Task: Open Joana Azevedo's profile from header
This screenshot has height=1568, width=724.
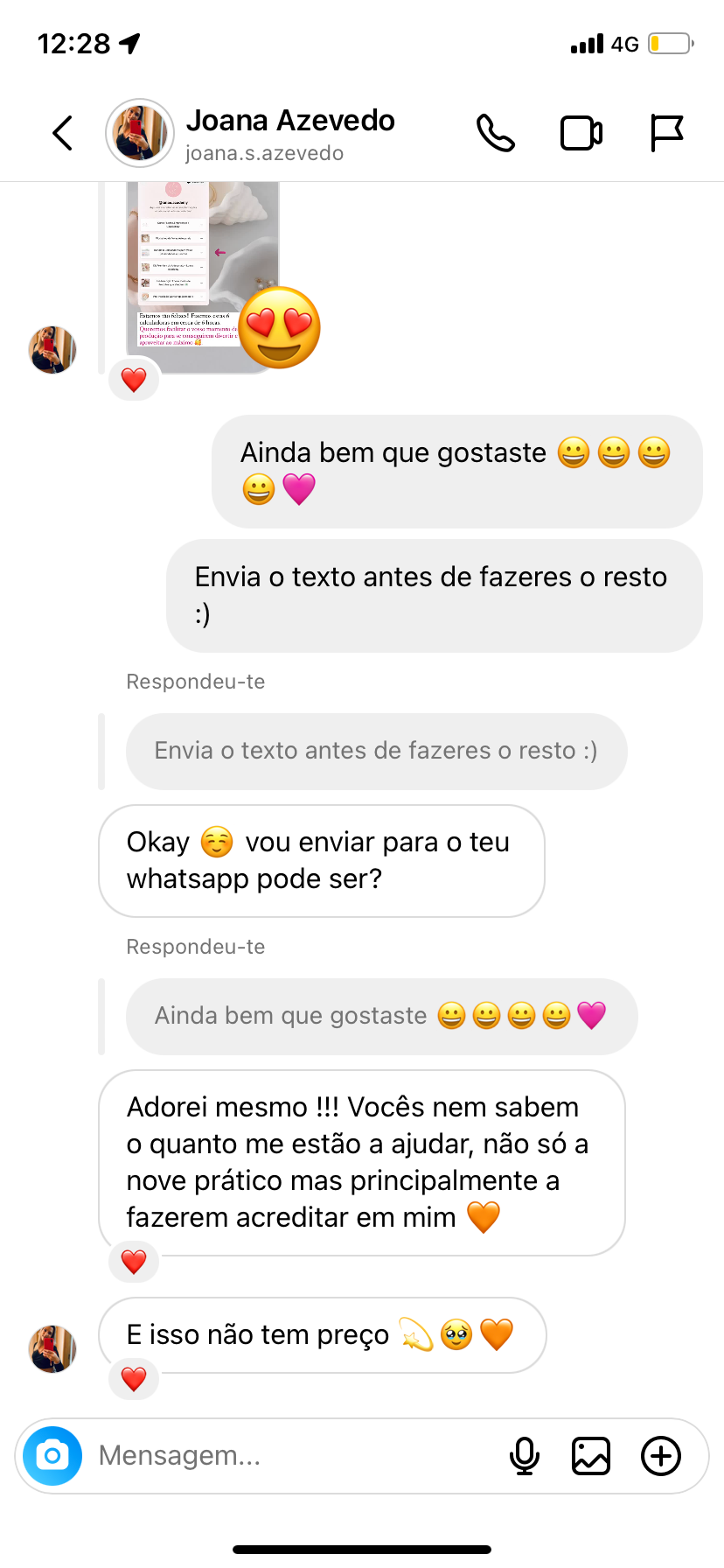Action: [x=289, y=133]
